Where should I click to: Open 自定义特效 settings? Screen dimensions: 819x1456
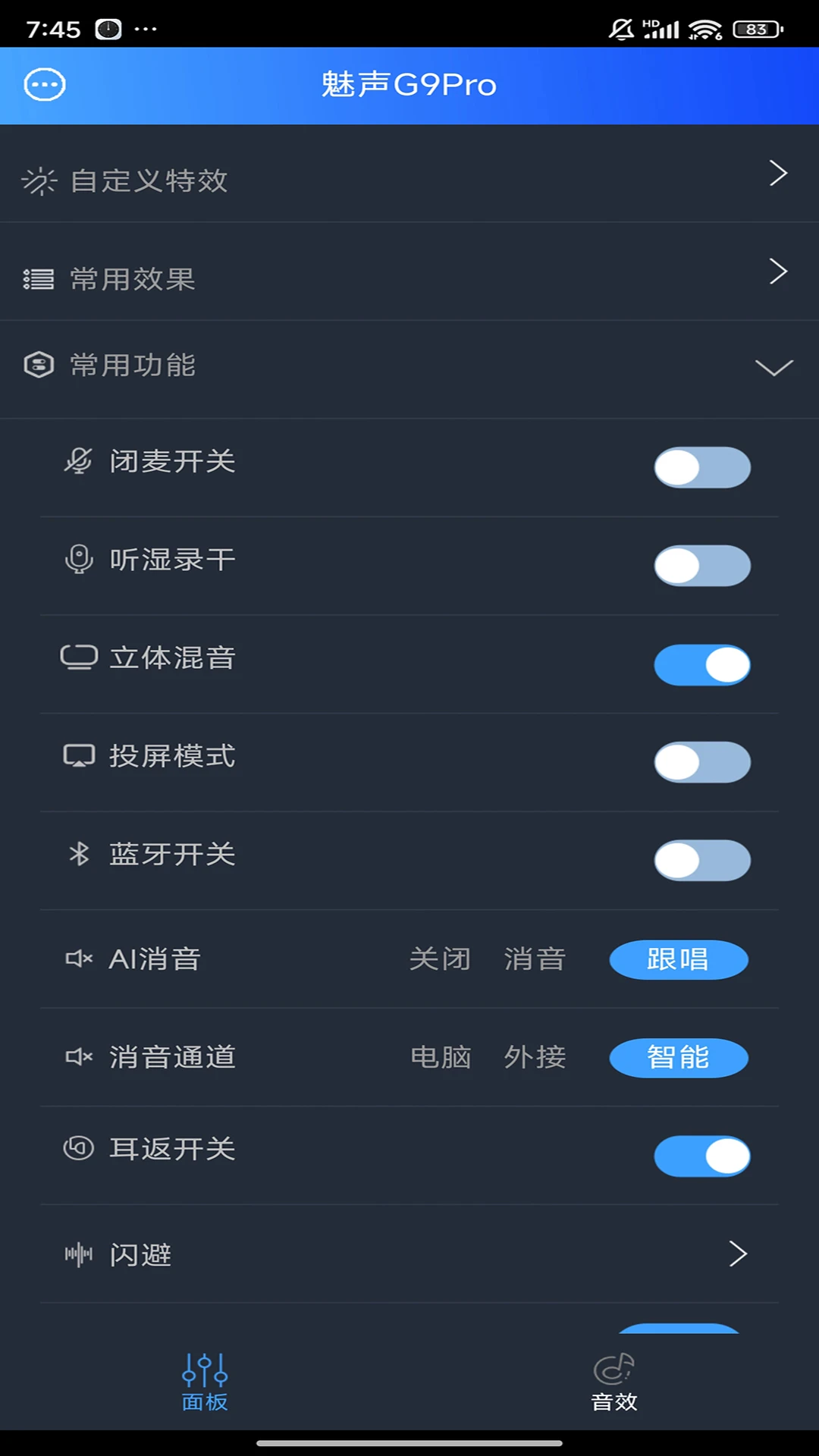click(409, 174)
